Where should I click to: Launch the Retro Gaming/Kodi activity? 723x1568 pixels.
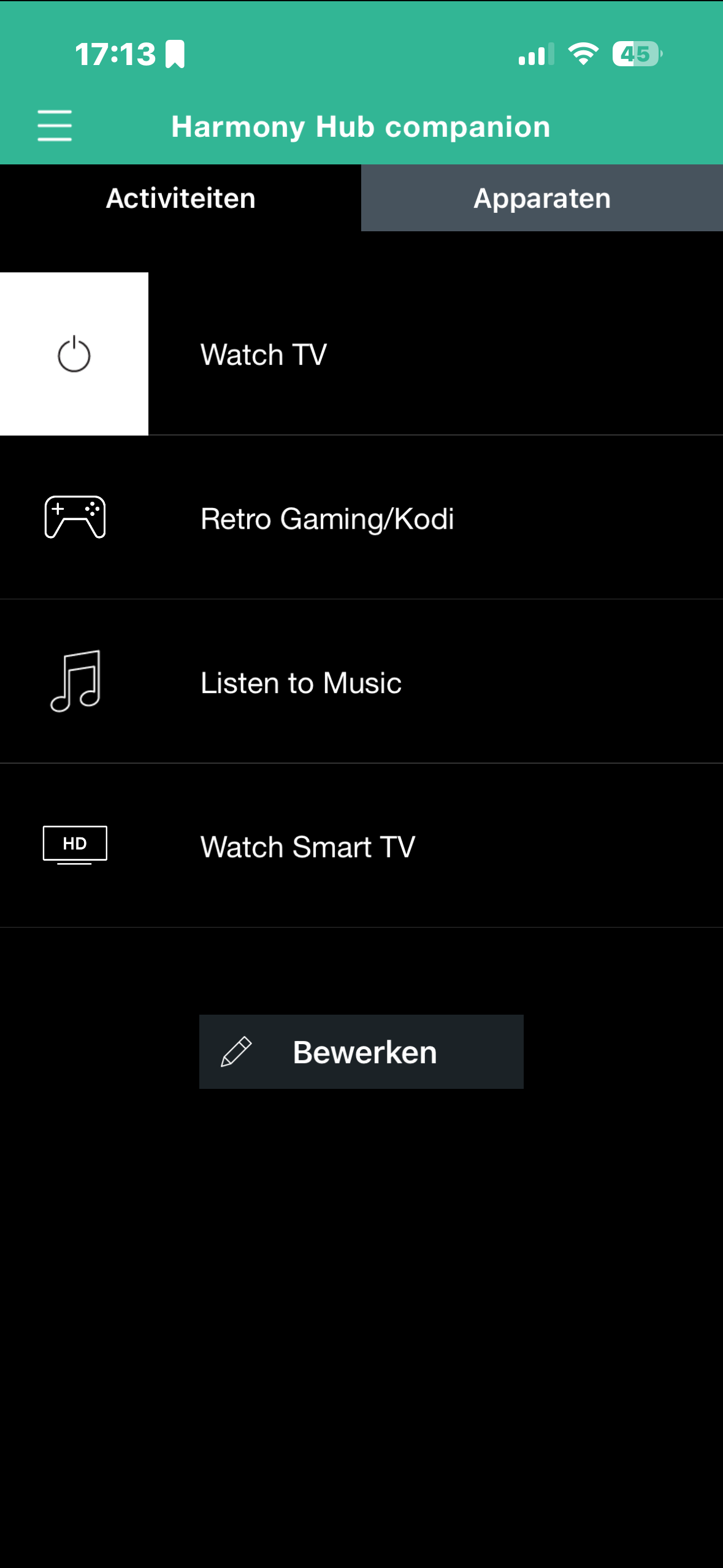(x=327, y=518)
